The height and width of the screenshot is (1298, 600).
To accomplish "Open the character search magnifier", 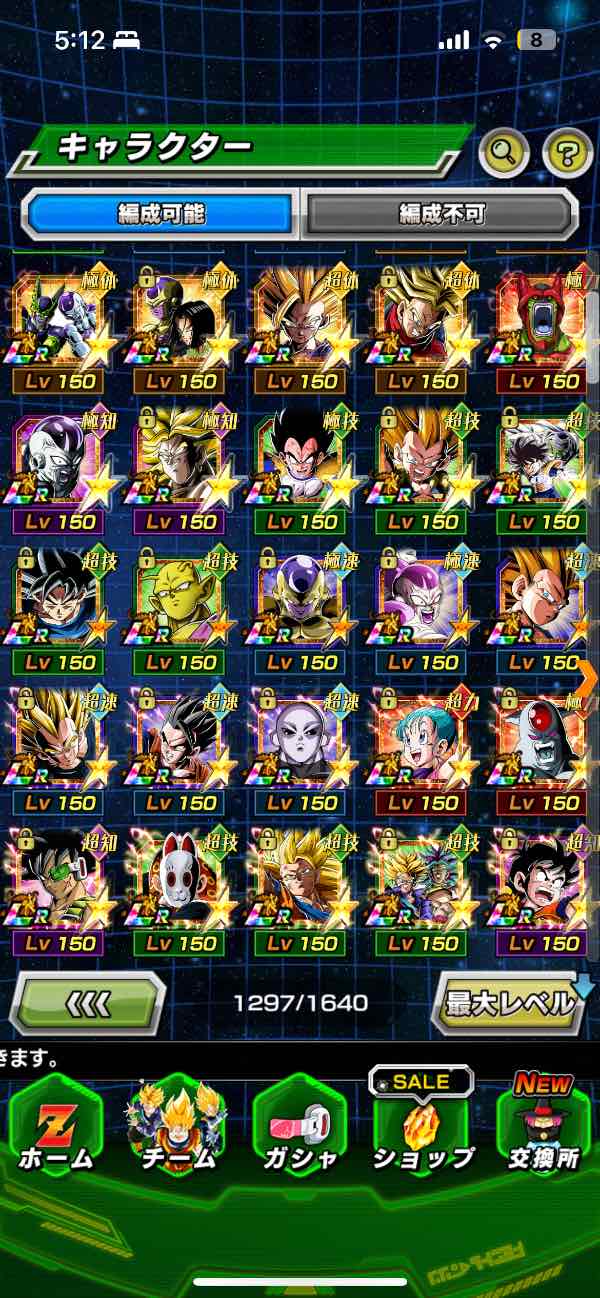I will [504, 153].
